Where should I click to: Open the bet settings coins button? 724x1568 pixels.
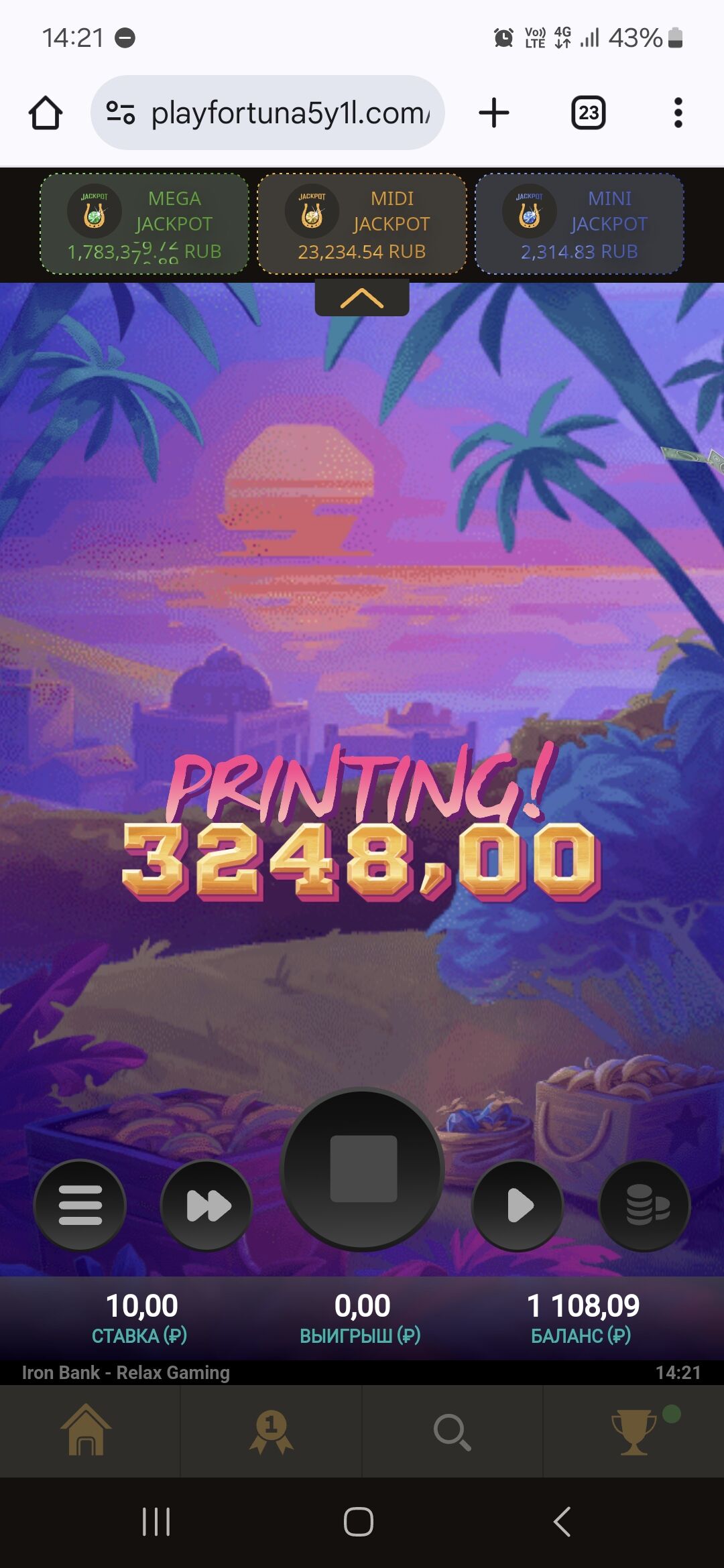coord(644,1205)
